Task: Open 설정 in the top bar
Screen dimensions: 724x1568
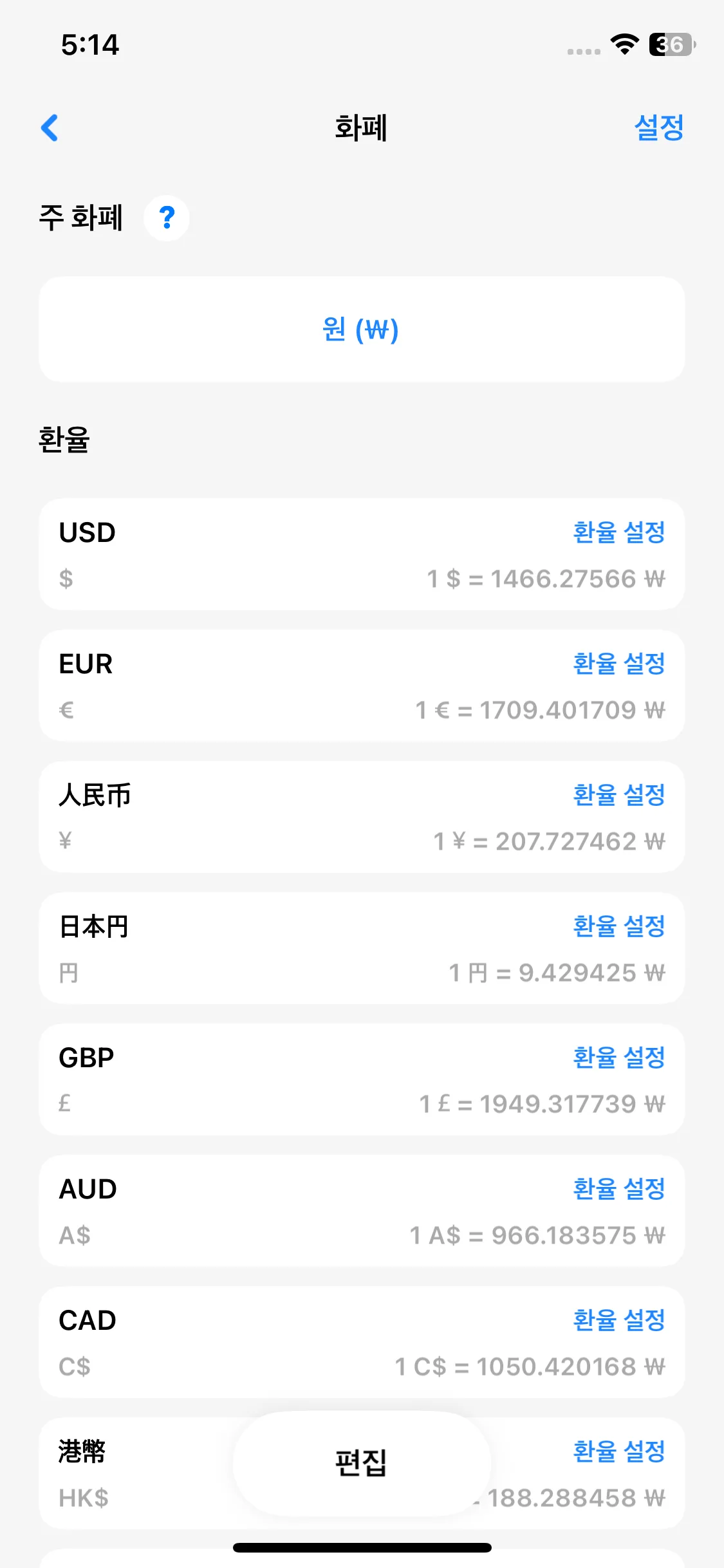Action: [x=658, y=127]
